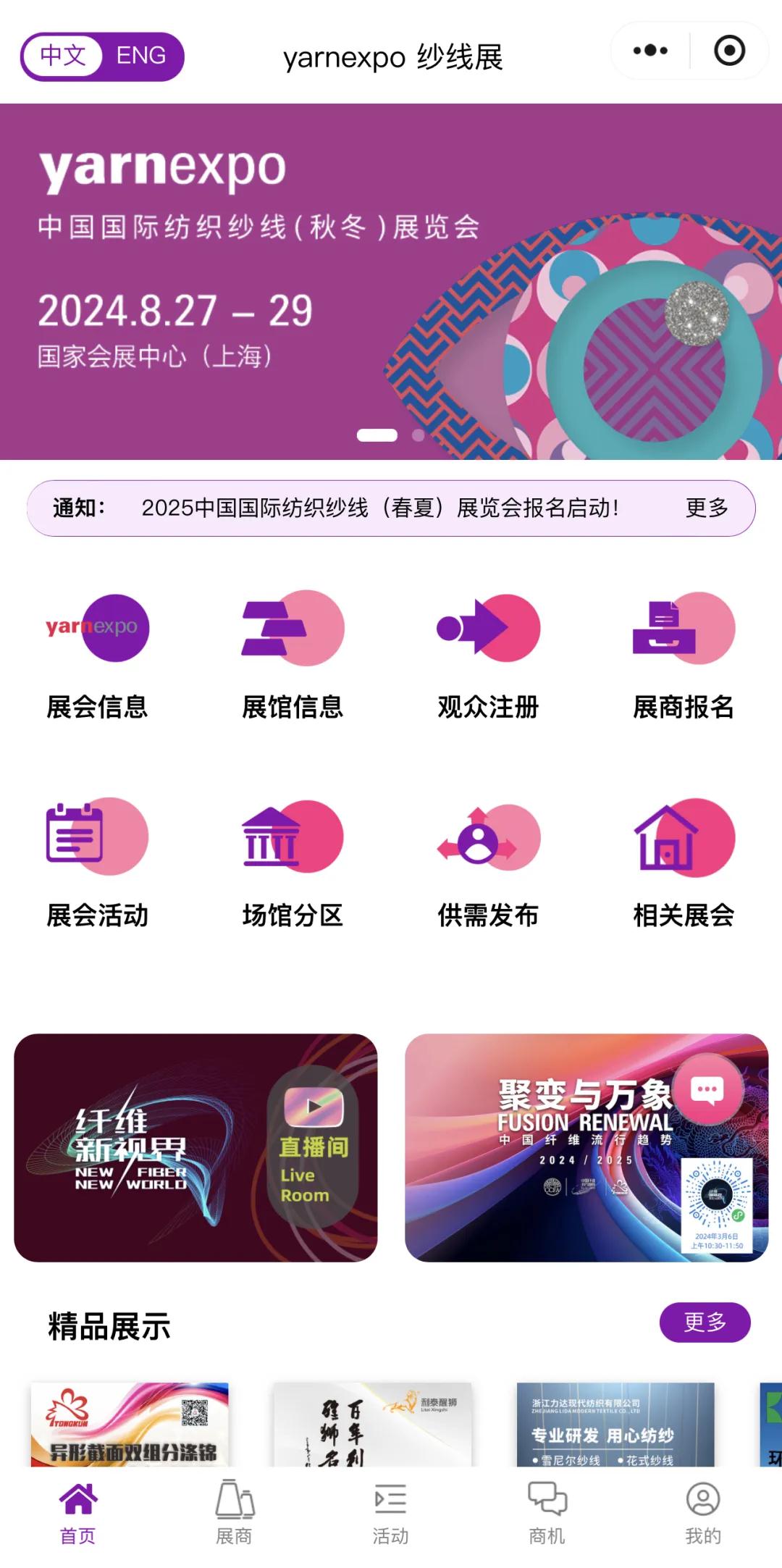Open the 纤维新视界 Live Room card
Viewport: 782px width, 1568px height.
[195, 1147]
